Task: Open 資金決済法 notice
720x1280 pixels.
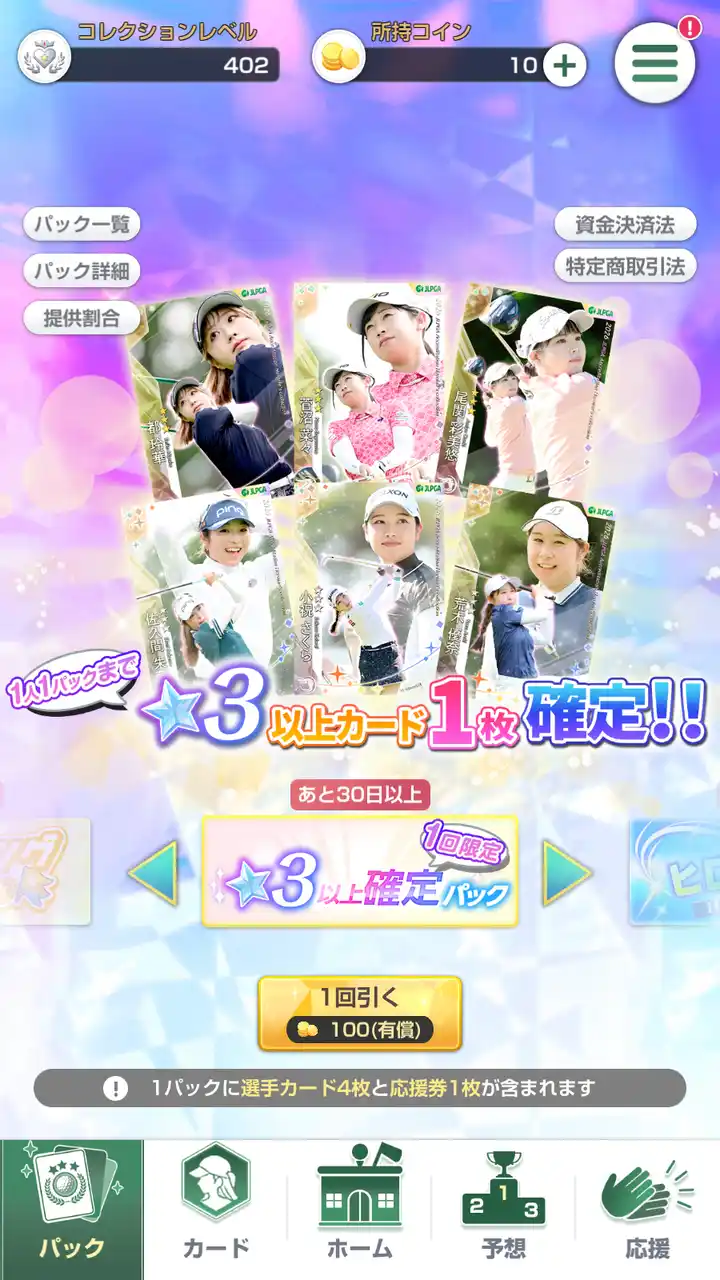Action: [x=625, y=224]
